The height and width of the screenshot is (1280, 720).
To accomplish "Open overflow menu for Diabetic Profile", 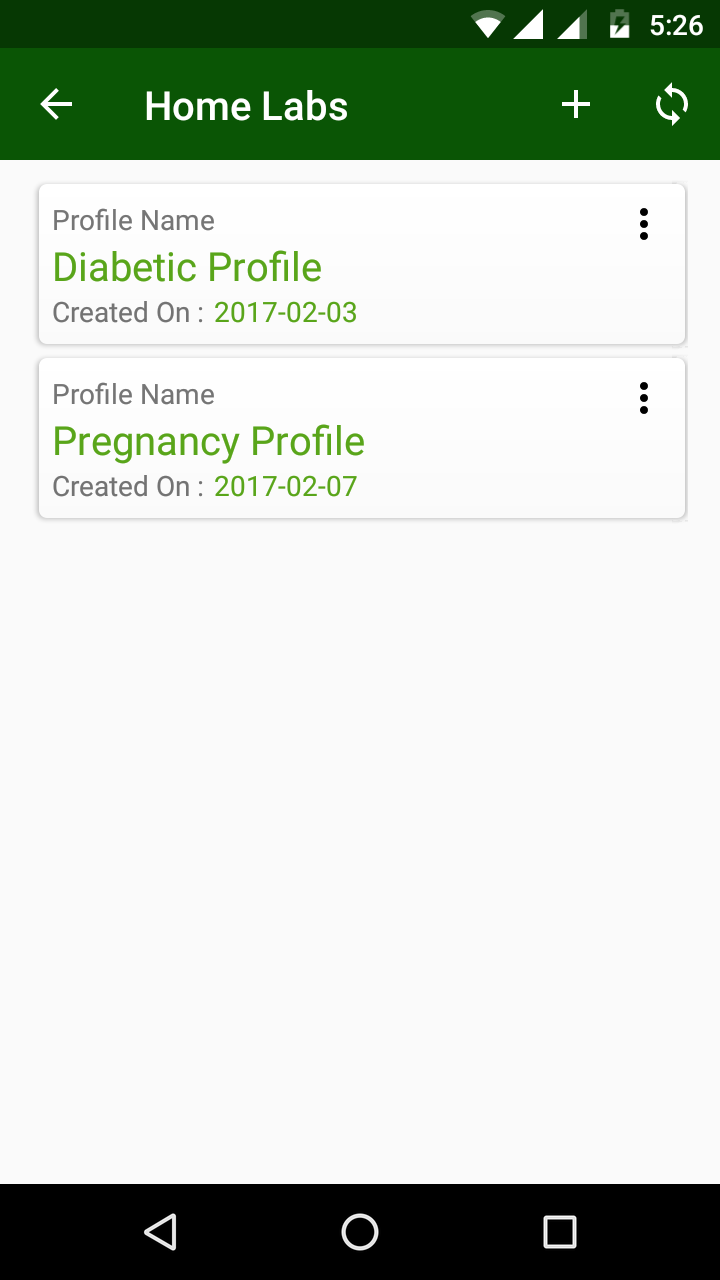I will click(643, 224).
